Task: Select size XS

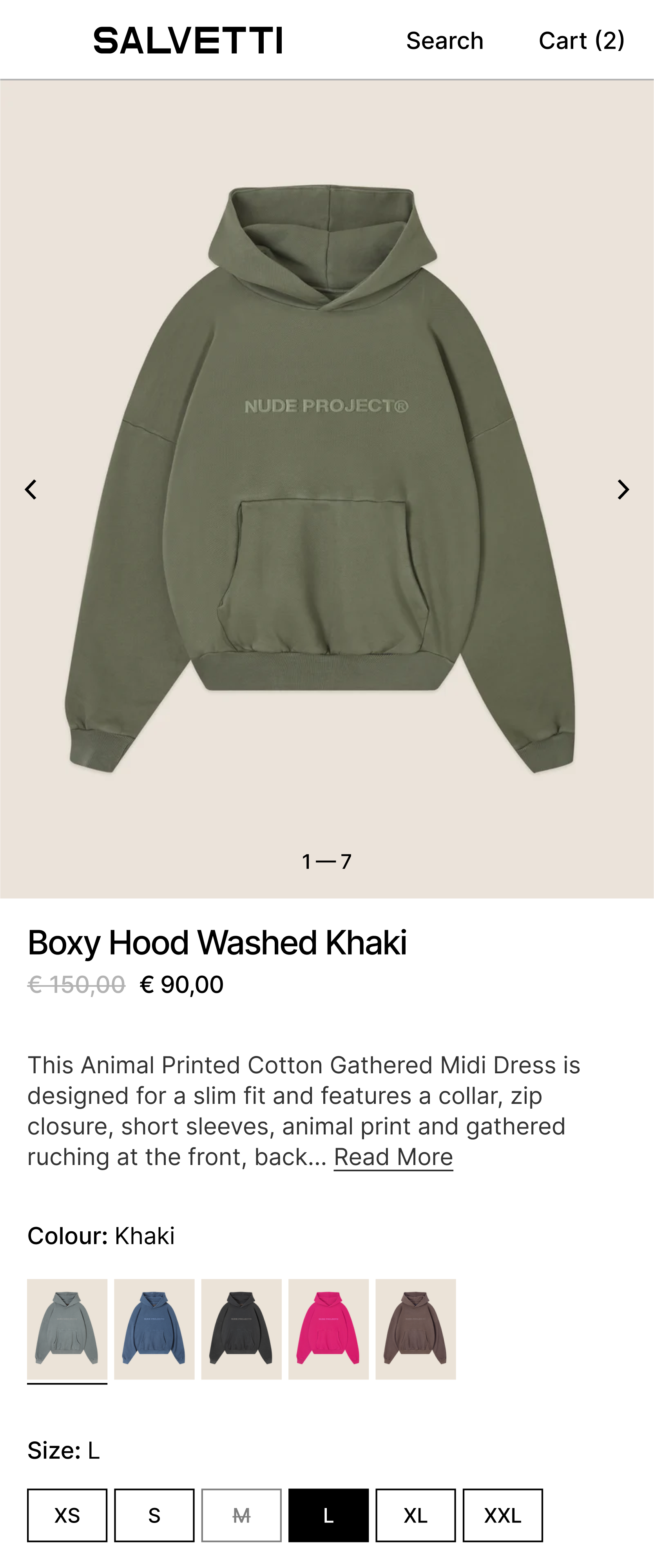Action: (67, 1515)
